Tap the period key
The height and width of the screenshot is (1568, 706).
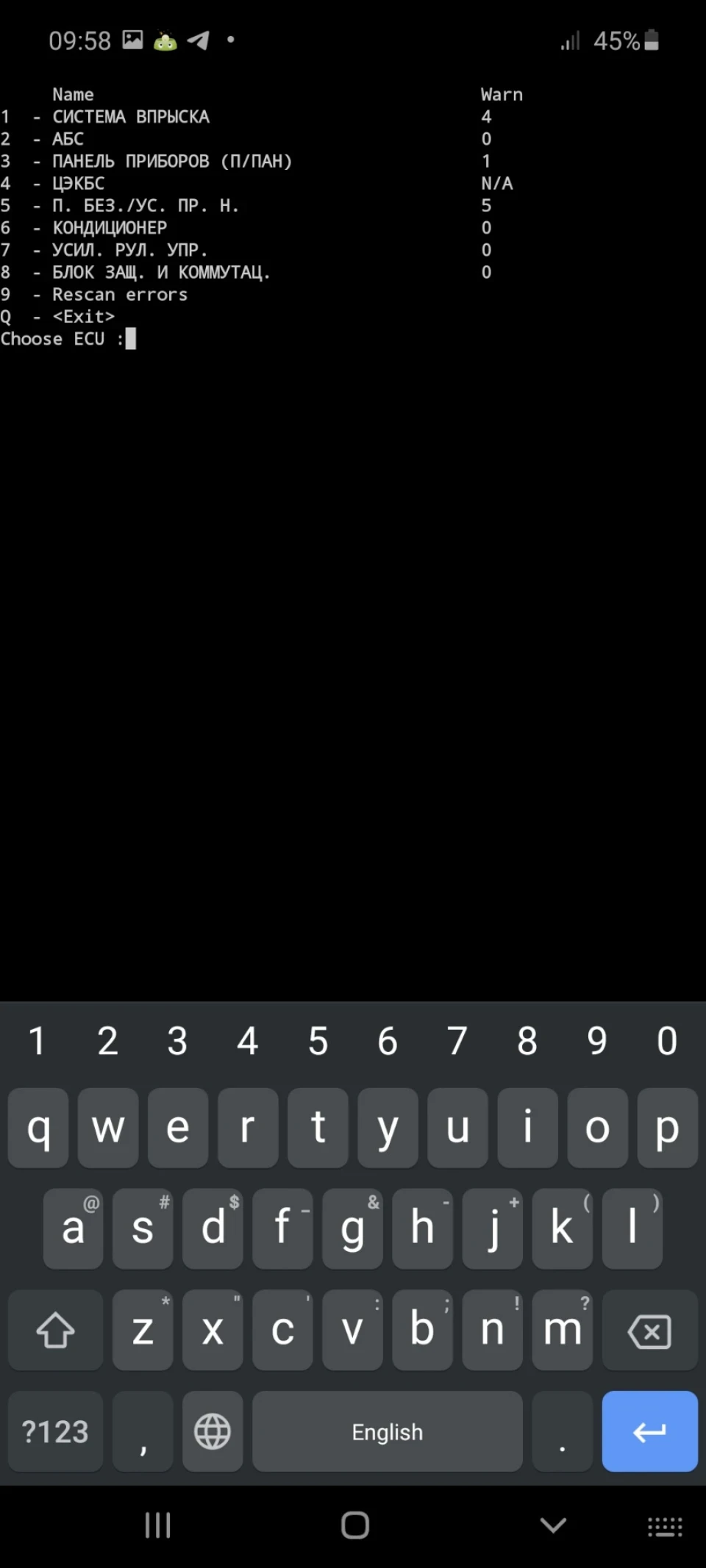pos(563,1431)
